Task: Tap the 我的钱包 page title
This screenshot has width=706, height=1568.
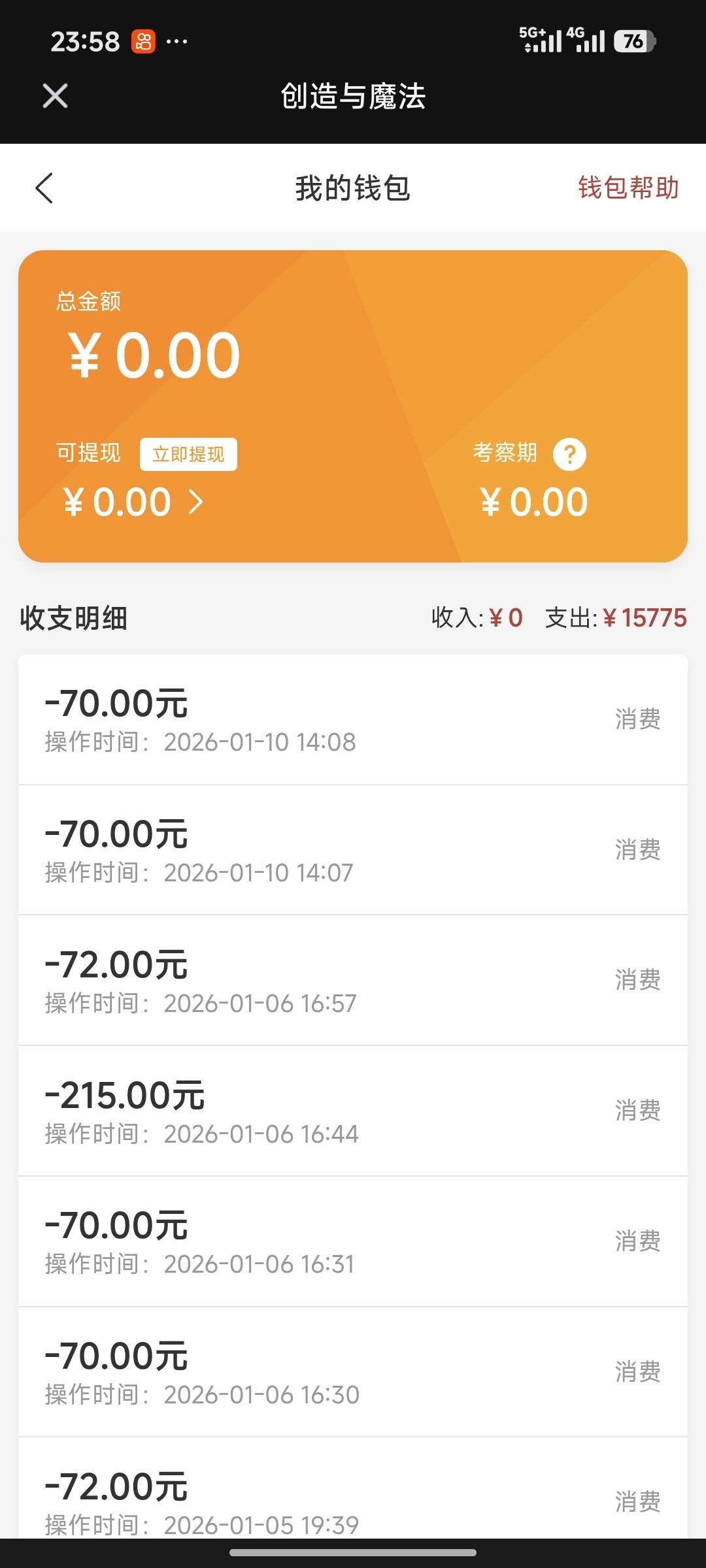Action: [x=352, y=188]
